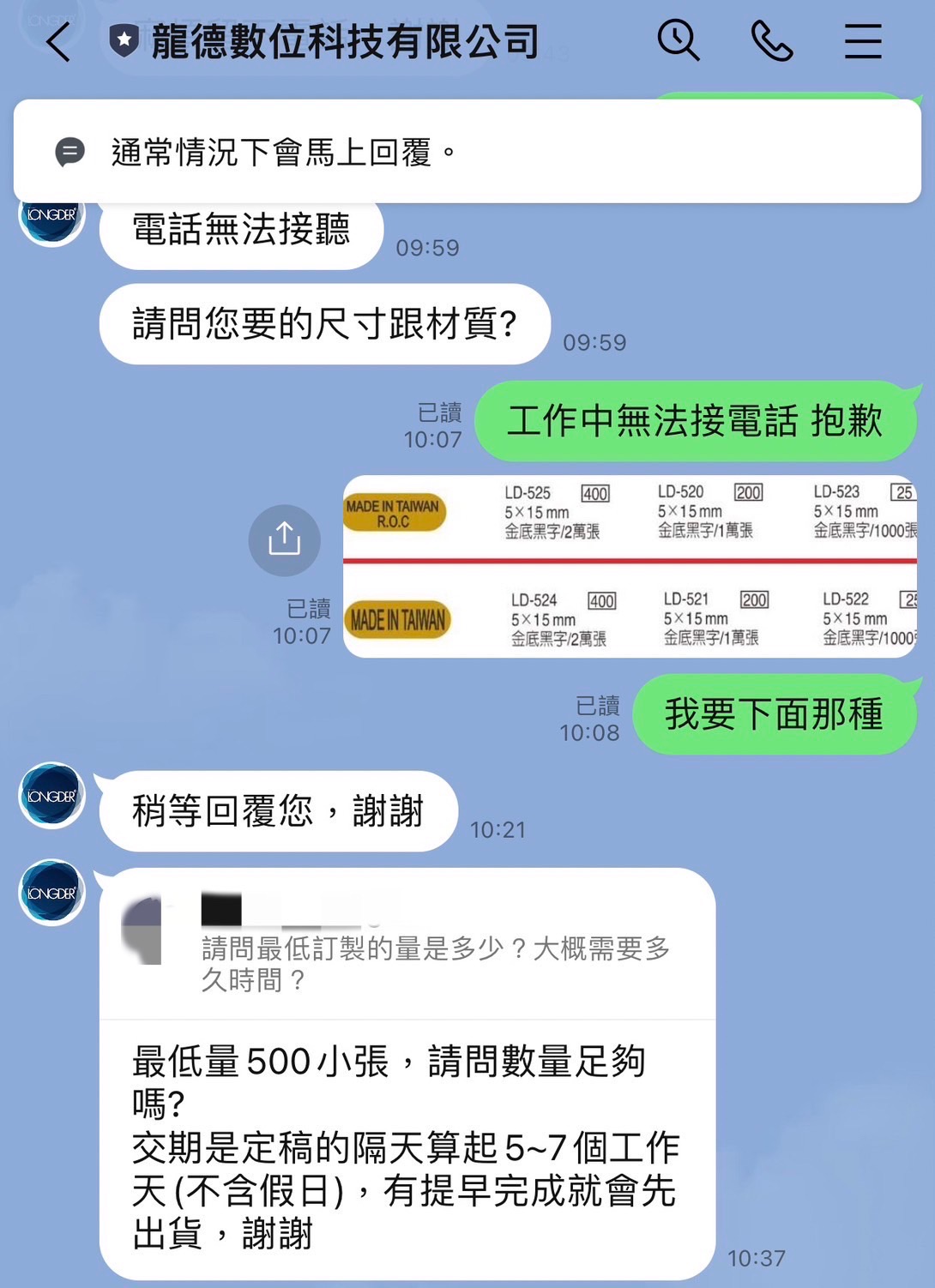The height and width of the screenshot is (1288, 935).
Task: Start a voice call with 龍德數位科技有限公司
Action: [x=771, y=41]
